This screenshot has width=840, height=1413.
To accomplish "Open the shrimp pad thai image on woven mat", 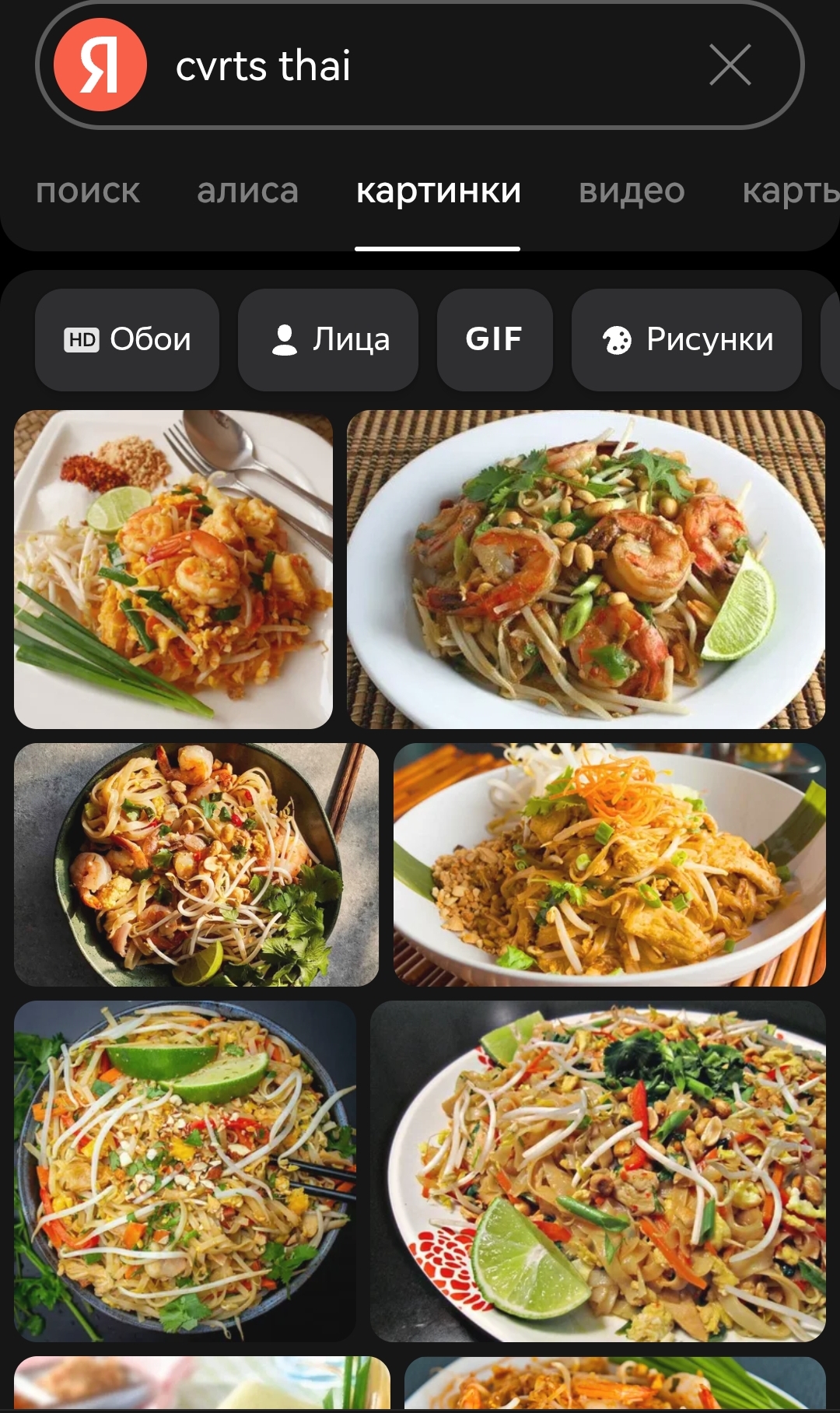I will 586,570.
